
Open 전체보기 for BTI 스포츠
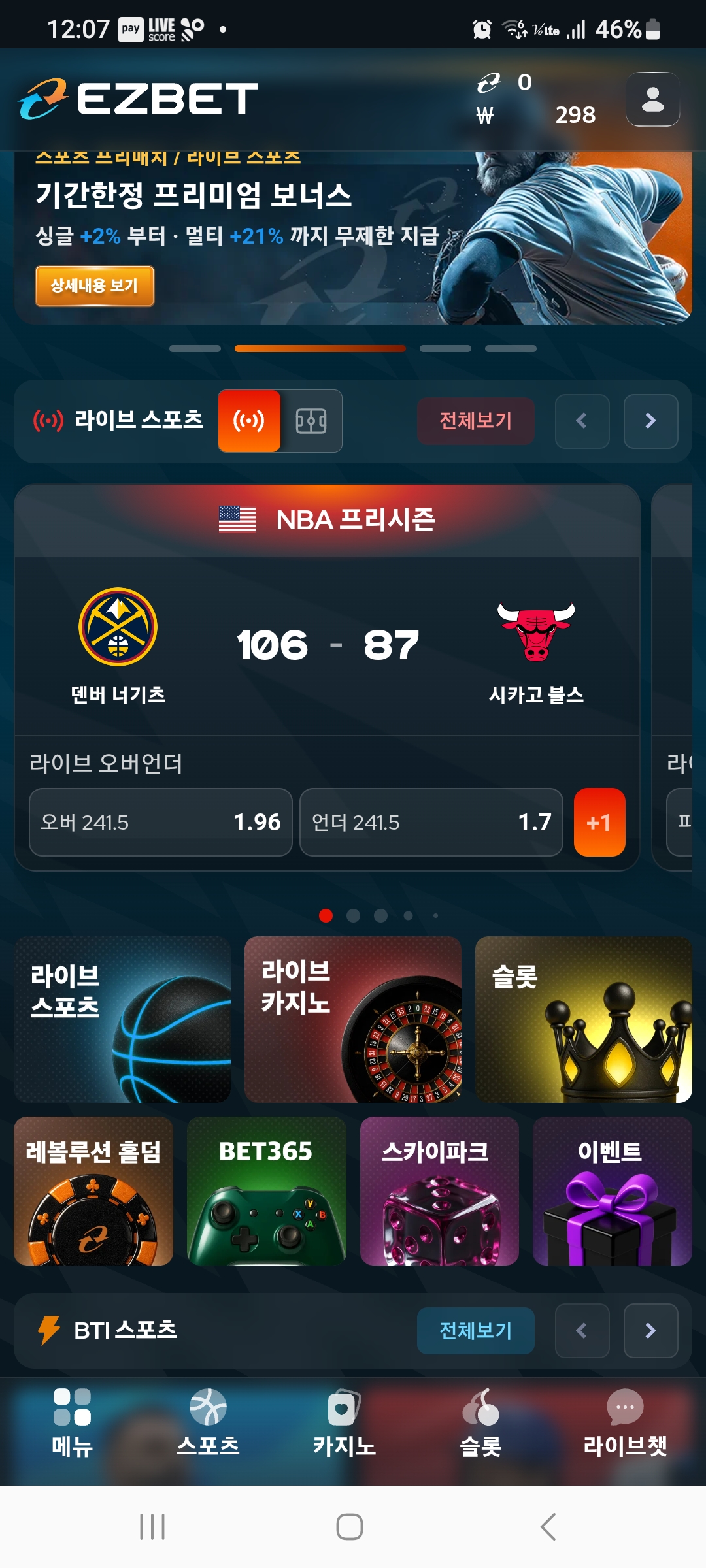click(x=475, y=1331)
